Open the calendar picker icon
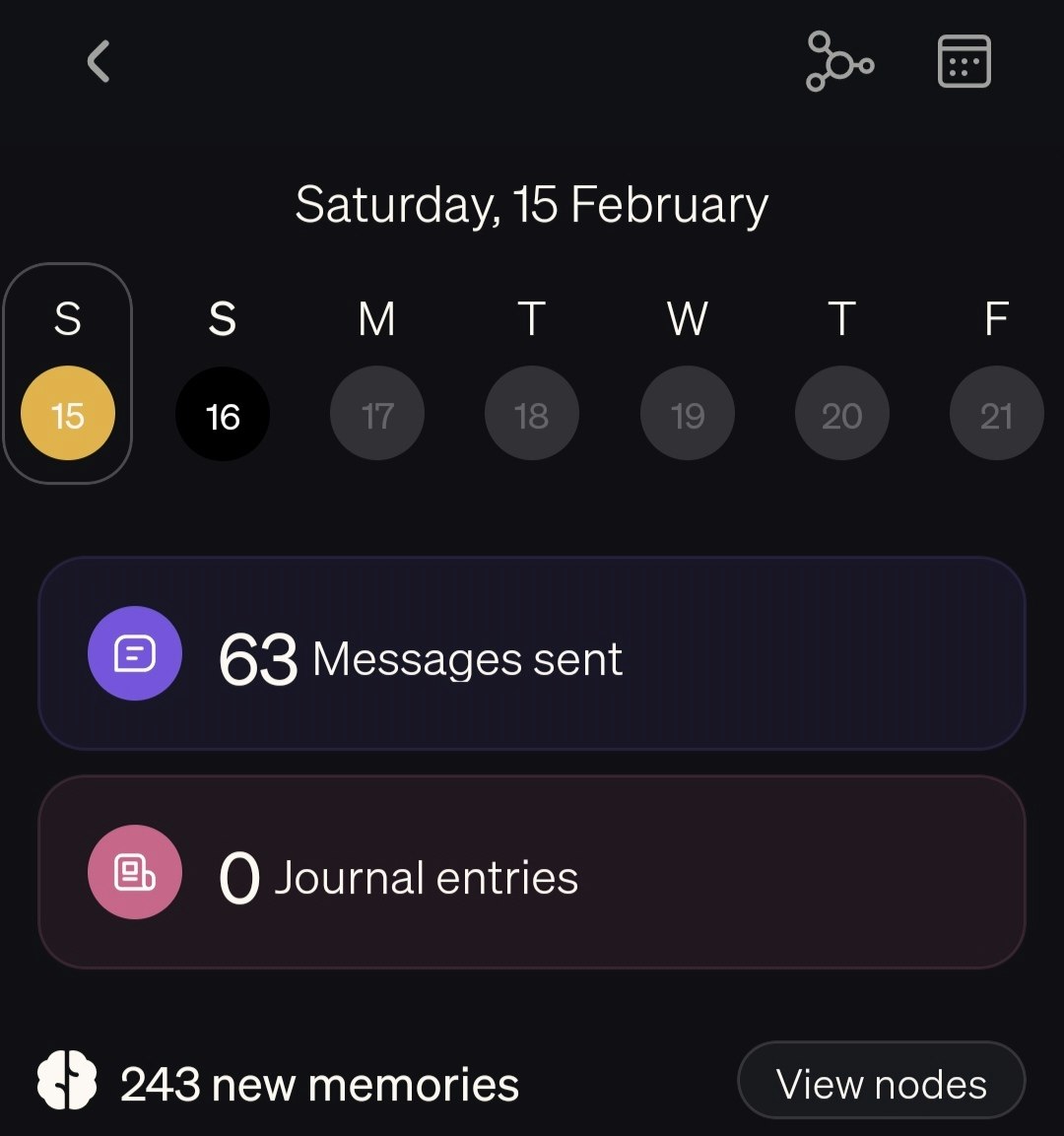Viewport: 1064px width, 1136px height. (x=964, y=62)
